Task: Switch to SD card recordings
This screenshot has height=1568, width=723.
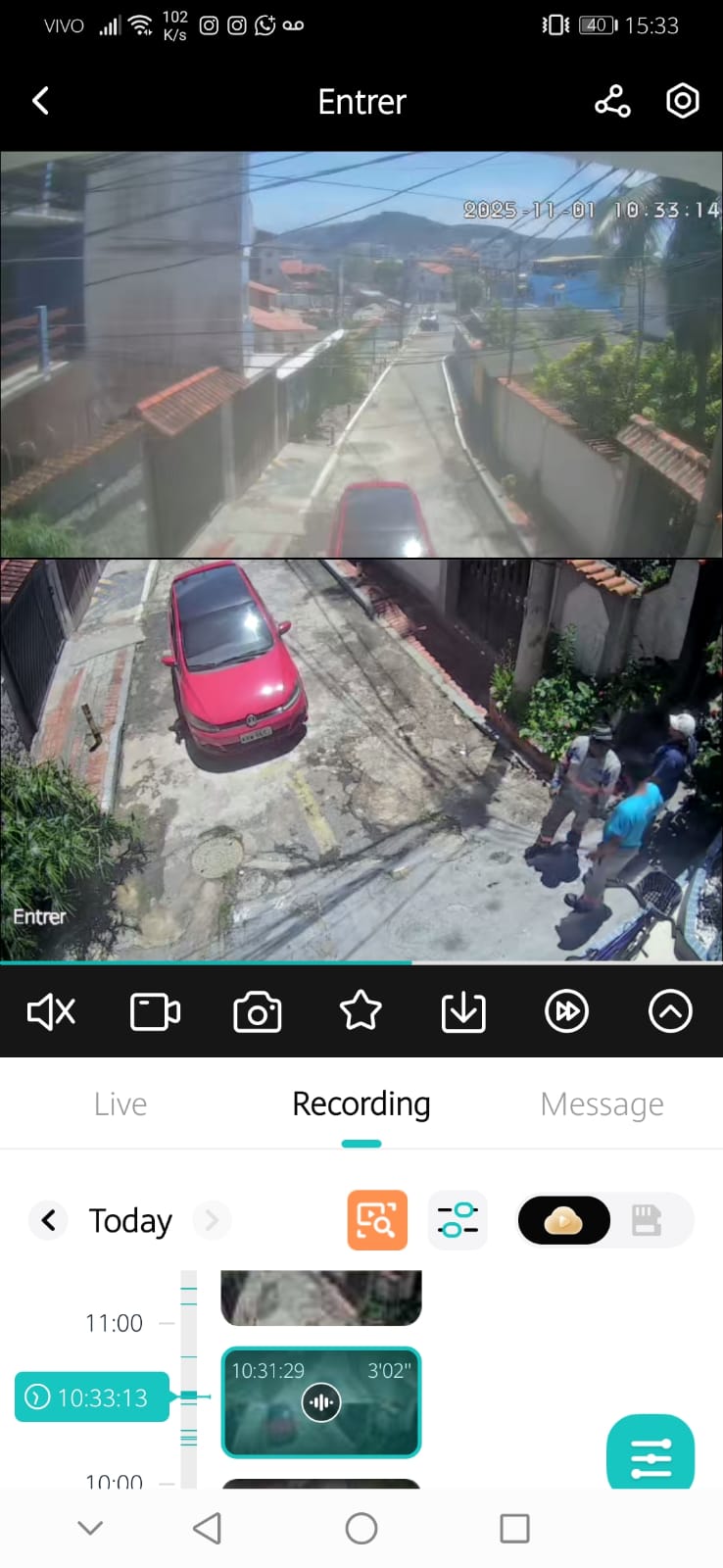Action: point(647,1220)
